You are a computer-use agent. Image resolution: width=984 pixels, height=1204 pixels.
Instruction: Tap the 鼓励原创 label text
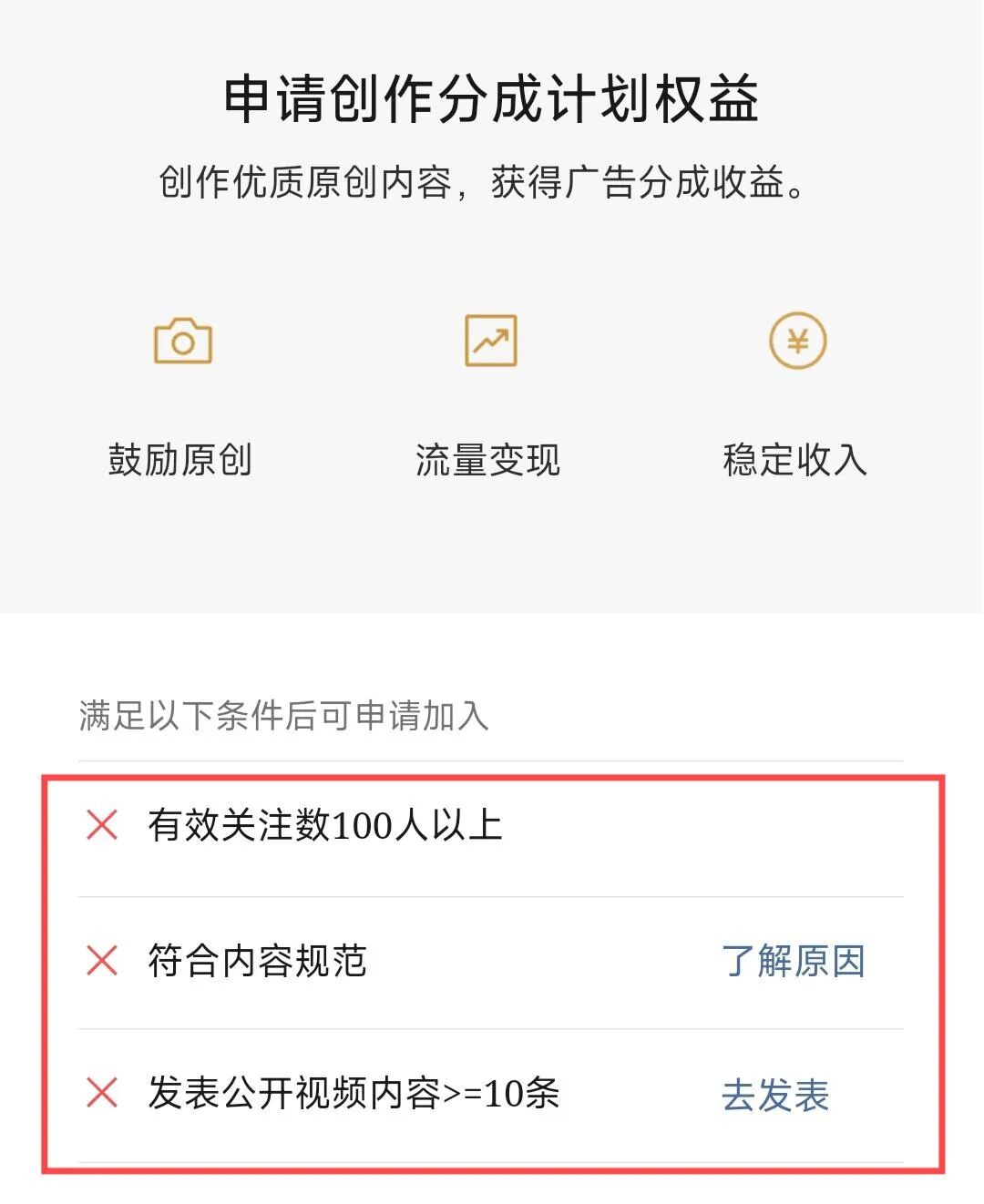coord(180,461)
